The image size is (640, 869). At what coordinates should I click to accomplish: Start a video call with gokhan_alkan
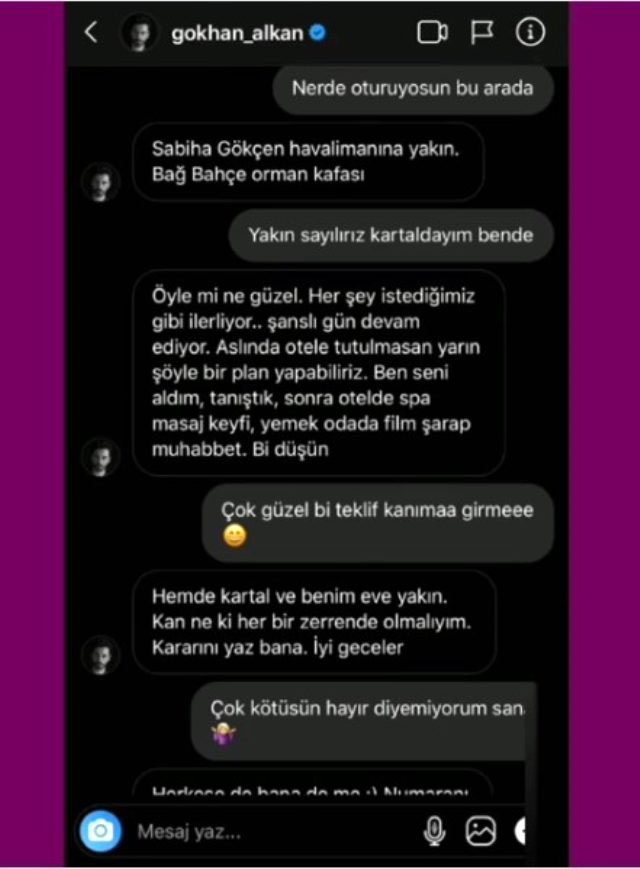coord(432,33)
